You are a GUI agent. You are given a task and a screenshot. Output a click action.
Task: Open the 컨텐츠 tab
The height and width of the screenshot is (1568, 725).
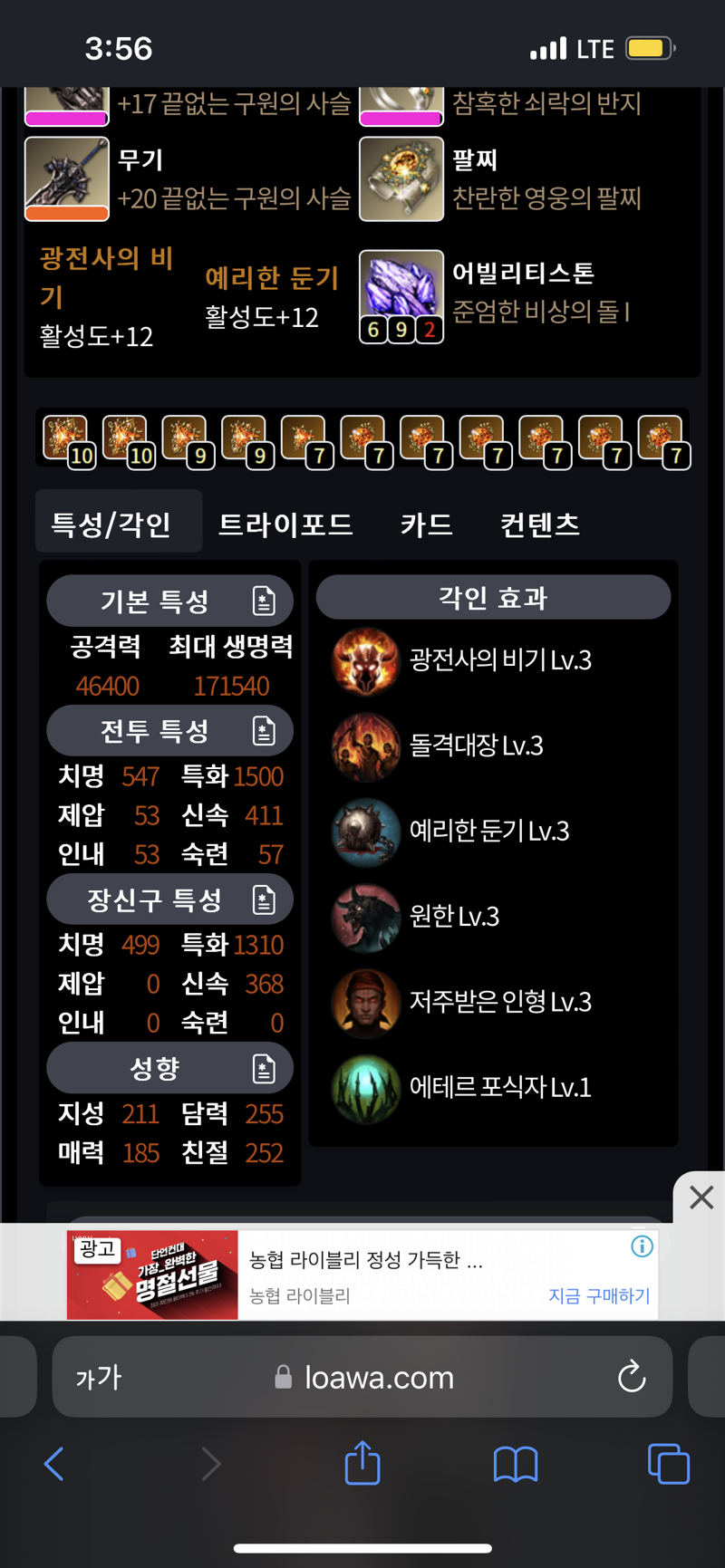[540, 524]
